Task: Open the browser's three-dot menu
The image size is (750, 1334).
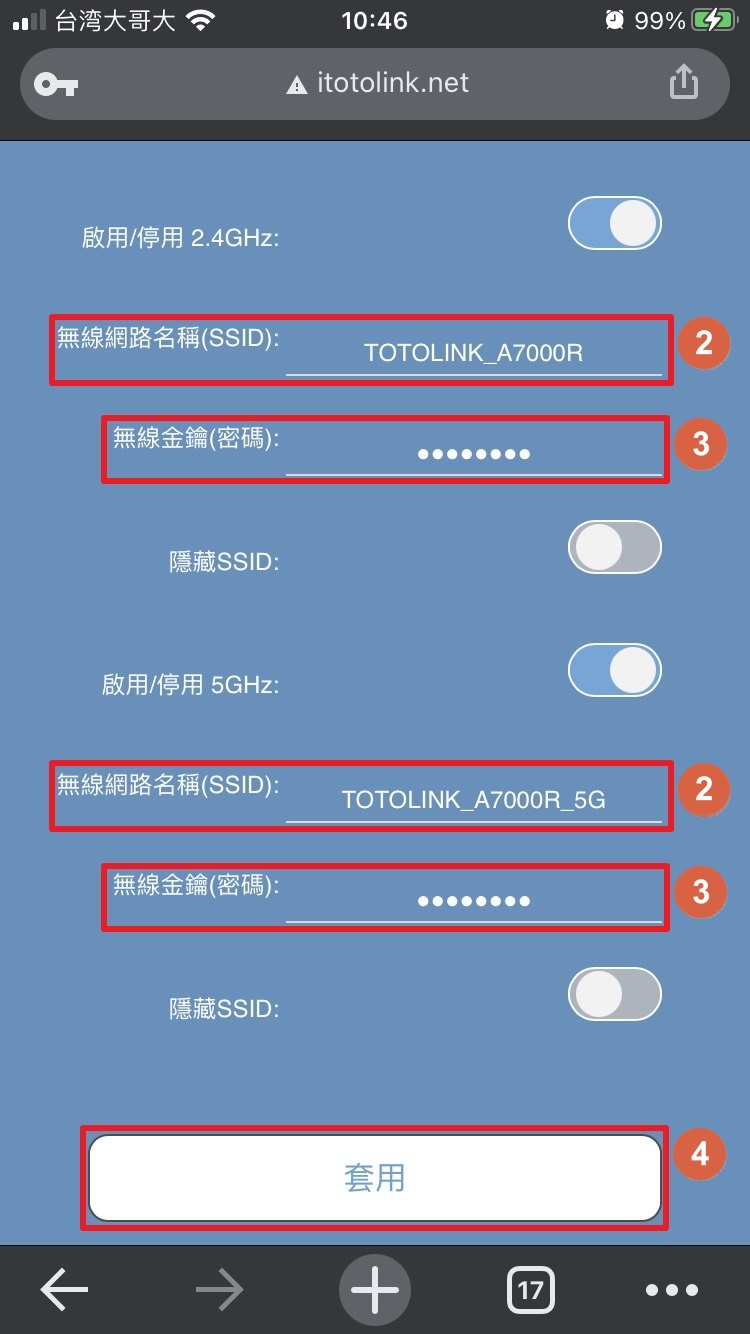Action: (x=672, y=1290)
